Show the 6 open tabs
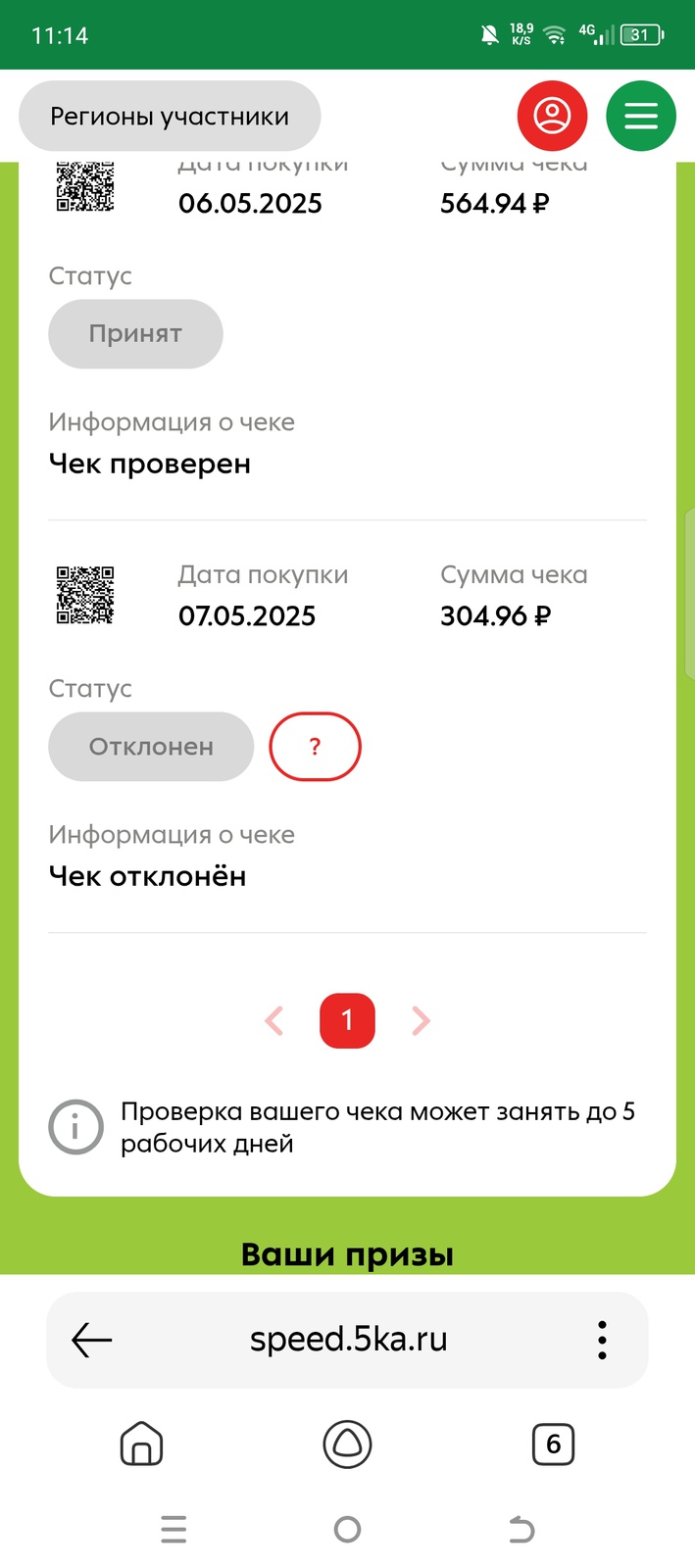The height and width of the screenshot is (1568, 695). click(x=553, y=1445)
